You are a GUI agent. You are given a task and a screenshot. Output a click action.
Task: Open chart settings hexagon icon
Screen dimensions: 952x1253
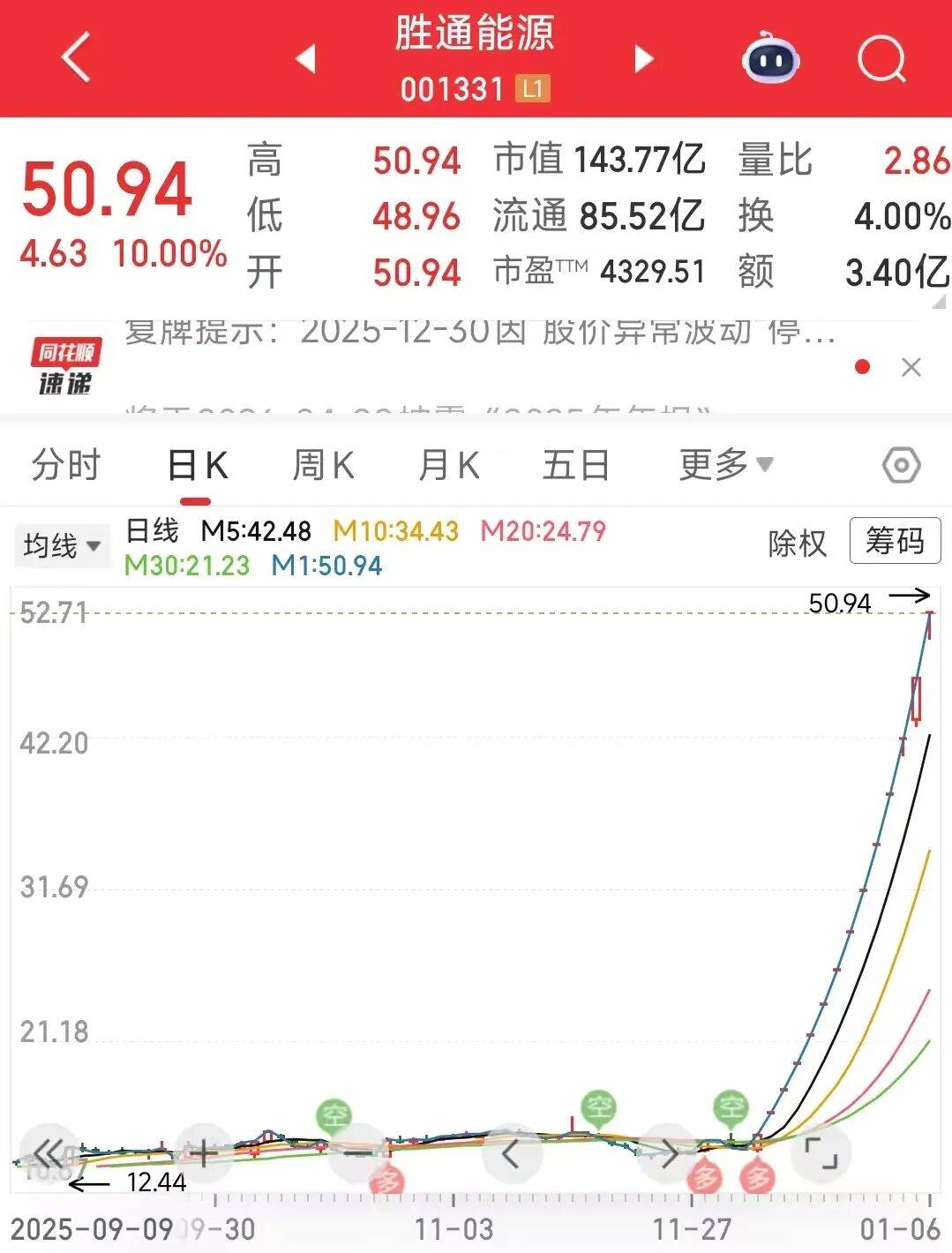(901, 465)
